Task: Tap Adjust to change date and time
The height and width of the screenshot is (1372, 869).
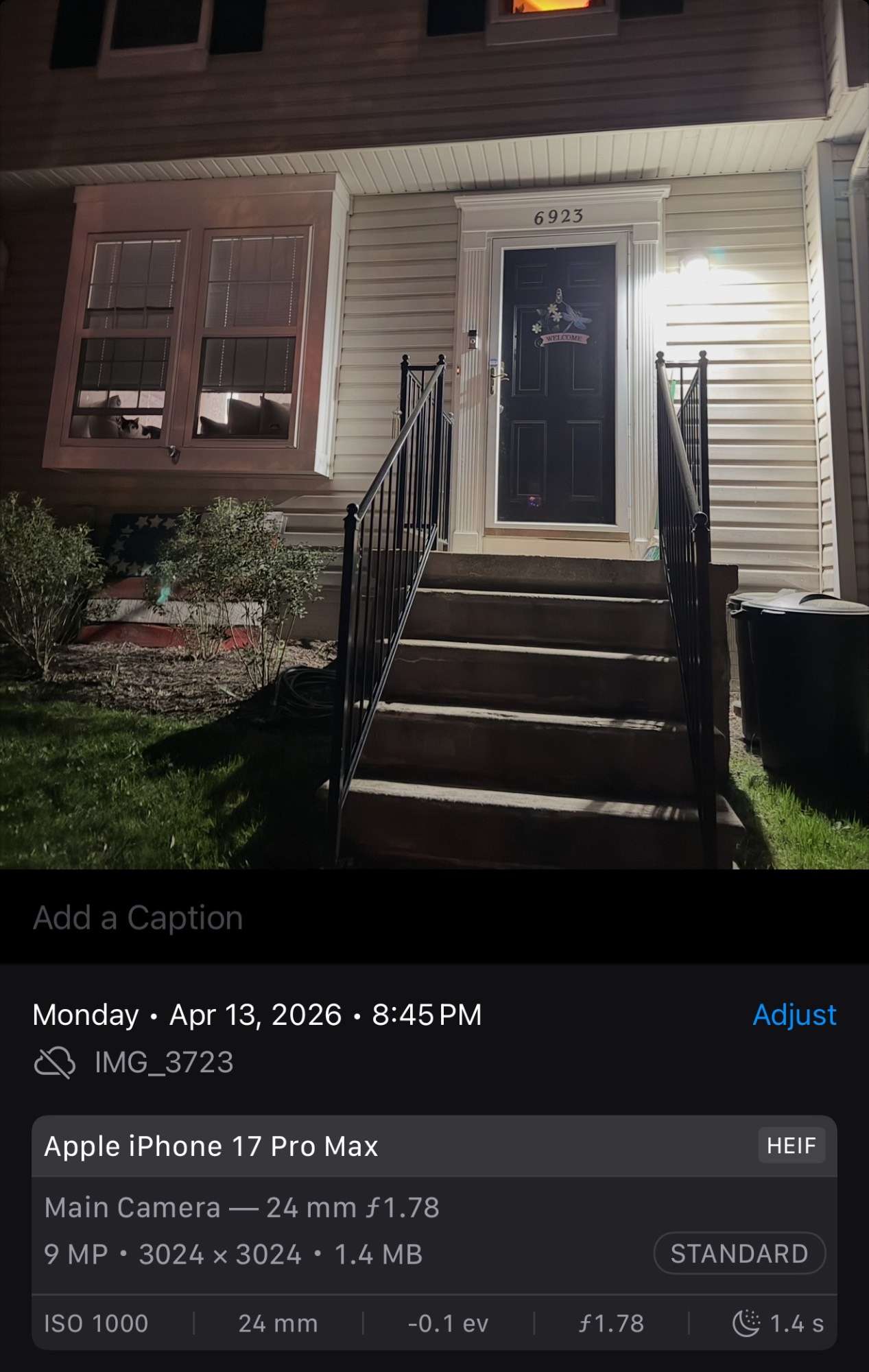Action: pos(794,1015)
